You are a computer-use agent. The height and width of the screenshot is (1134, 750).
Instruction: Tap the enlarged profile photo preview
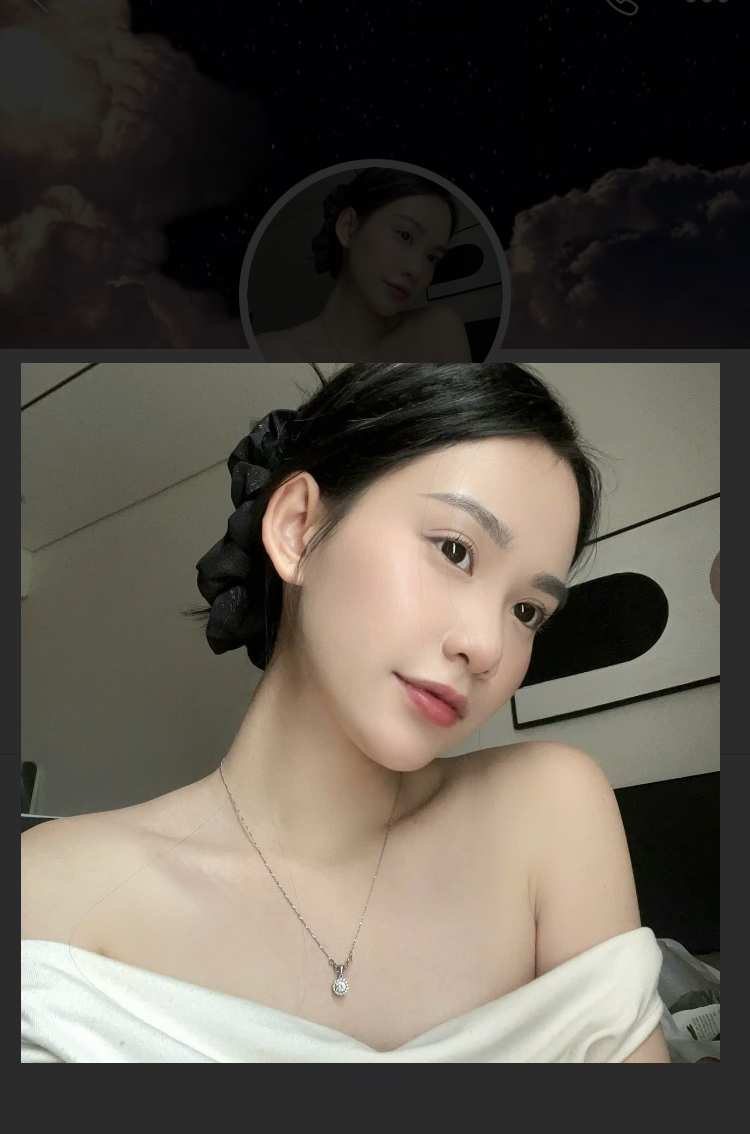coord(370,712)
